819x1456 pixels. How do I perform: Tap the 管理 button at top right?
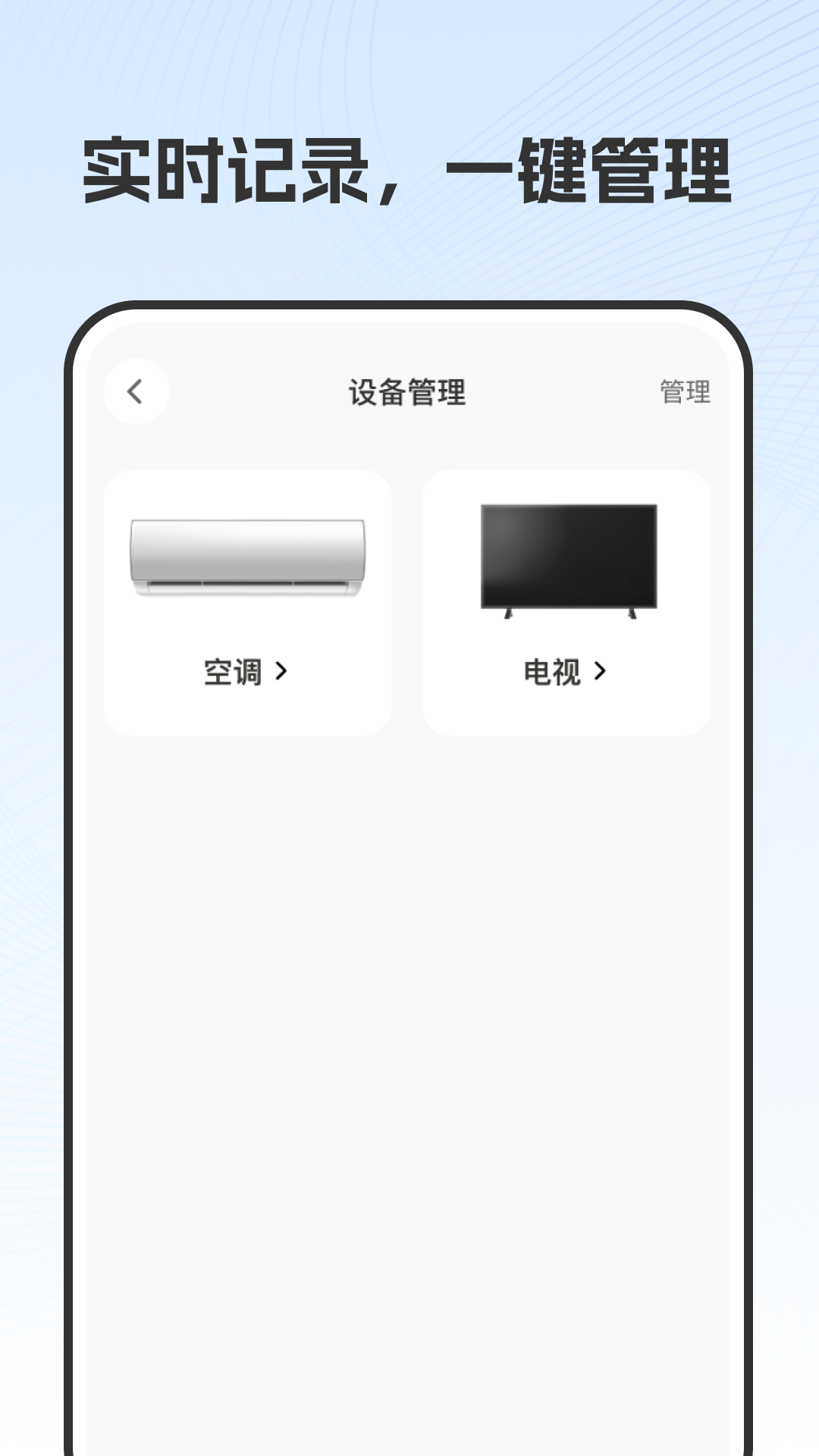pos(685,393)
